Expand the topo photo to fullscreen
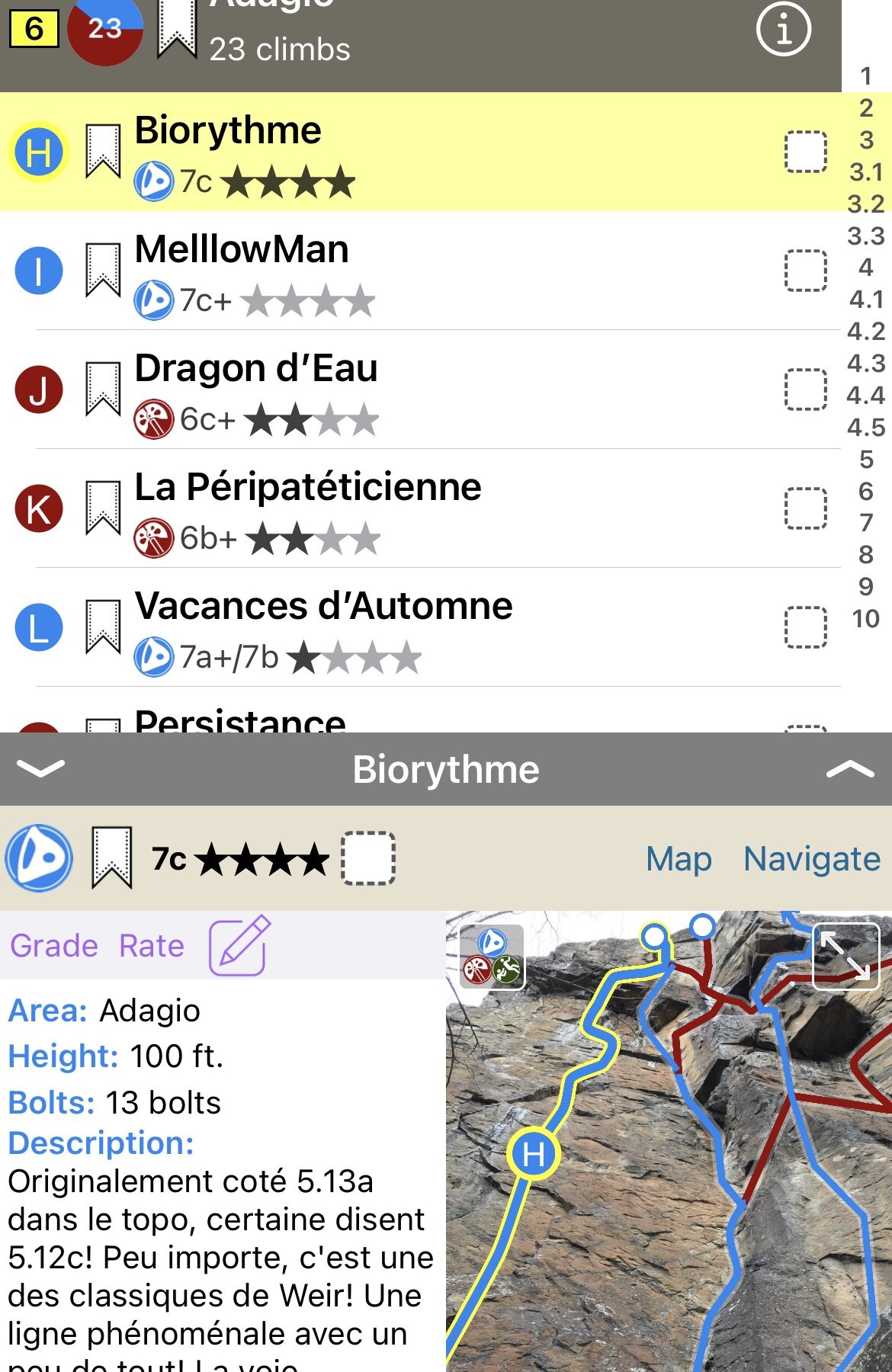Image resolution: width=892 pixels, height=1372 pixels. tap(845, 956)
